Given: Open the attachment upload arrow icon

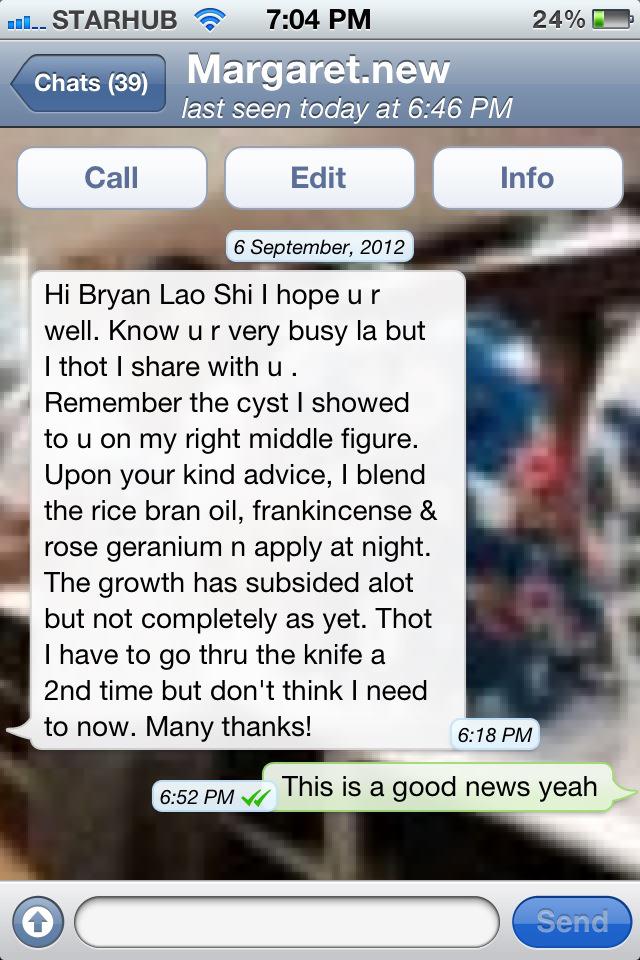Looking at the screenshot, I should 37,921.
